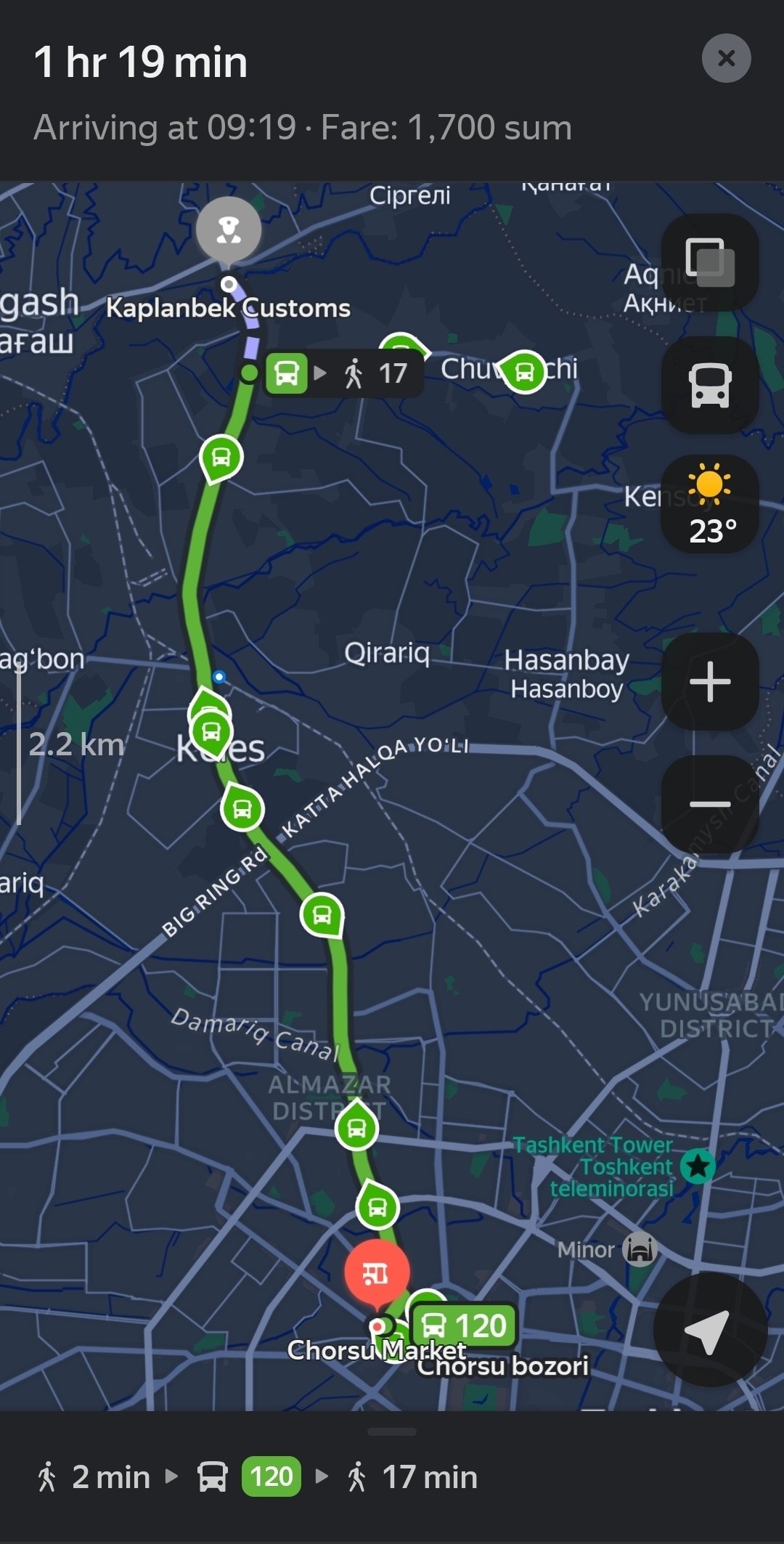Zoom out with the minus button

(710, 804)
